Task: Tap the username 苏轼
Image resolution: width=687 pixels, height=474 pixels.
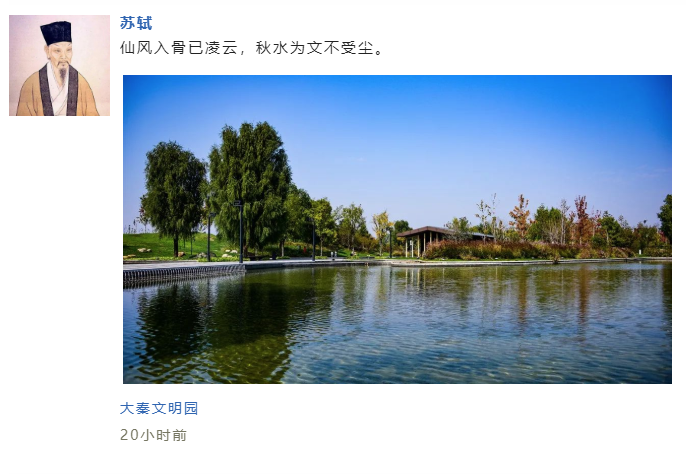Action: point(136,23)
